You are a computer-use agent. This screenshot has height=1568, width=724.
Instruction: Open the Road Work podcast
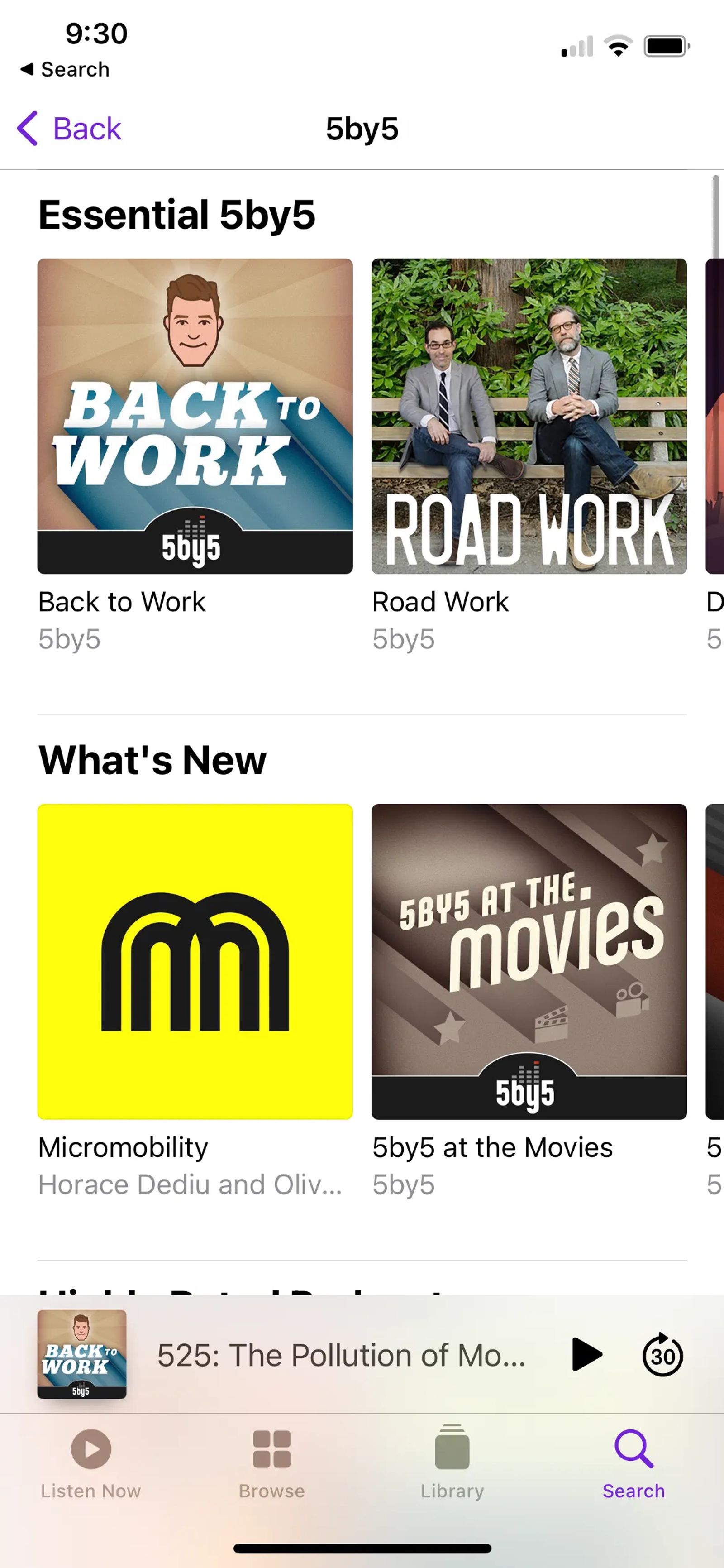tap(529, 417)
